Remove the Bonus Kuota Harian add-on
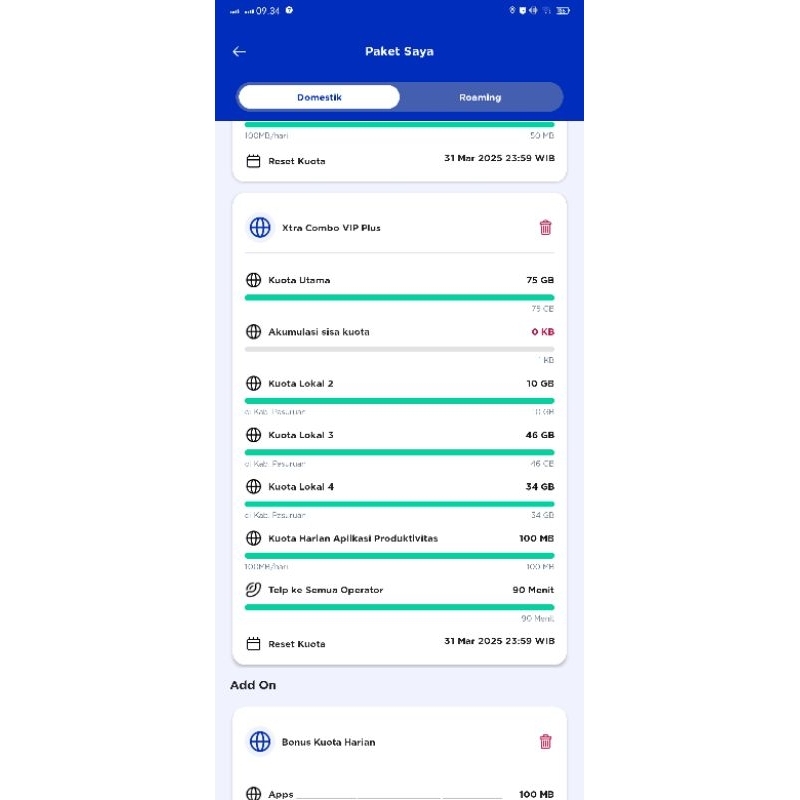The height and width of the screenshot is (800, 800). coord(545,742)
